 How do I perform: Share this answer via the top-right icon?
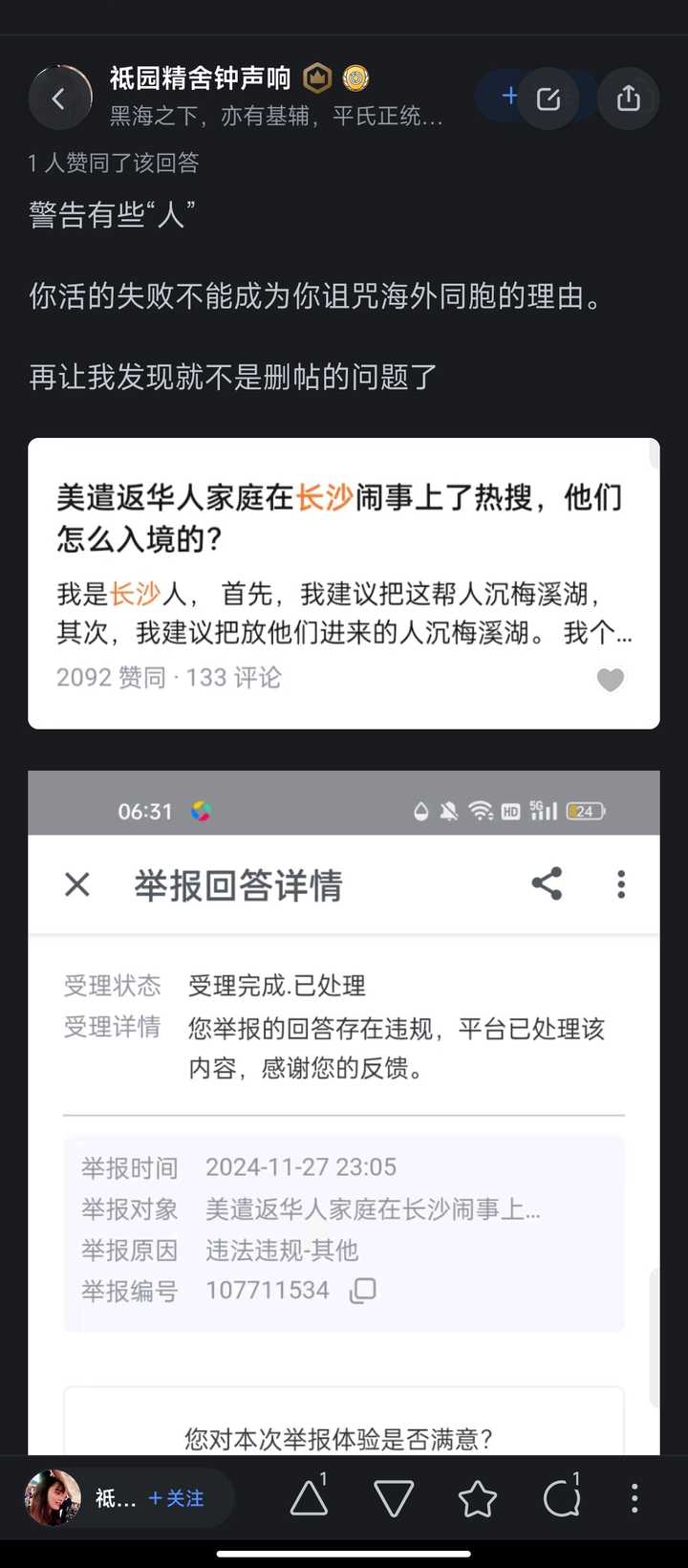pos(628,98)
